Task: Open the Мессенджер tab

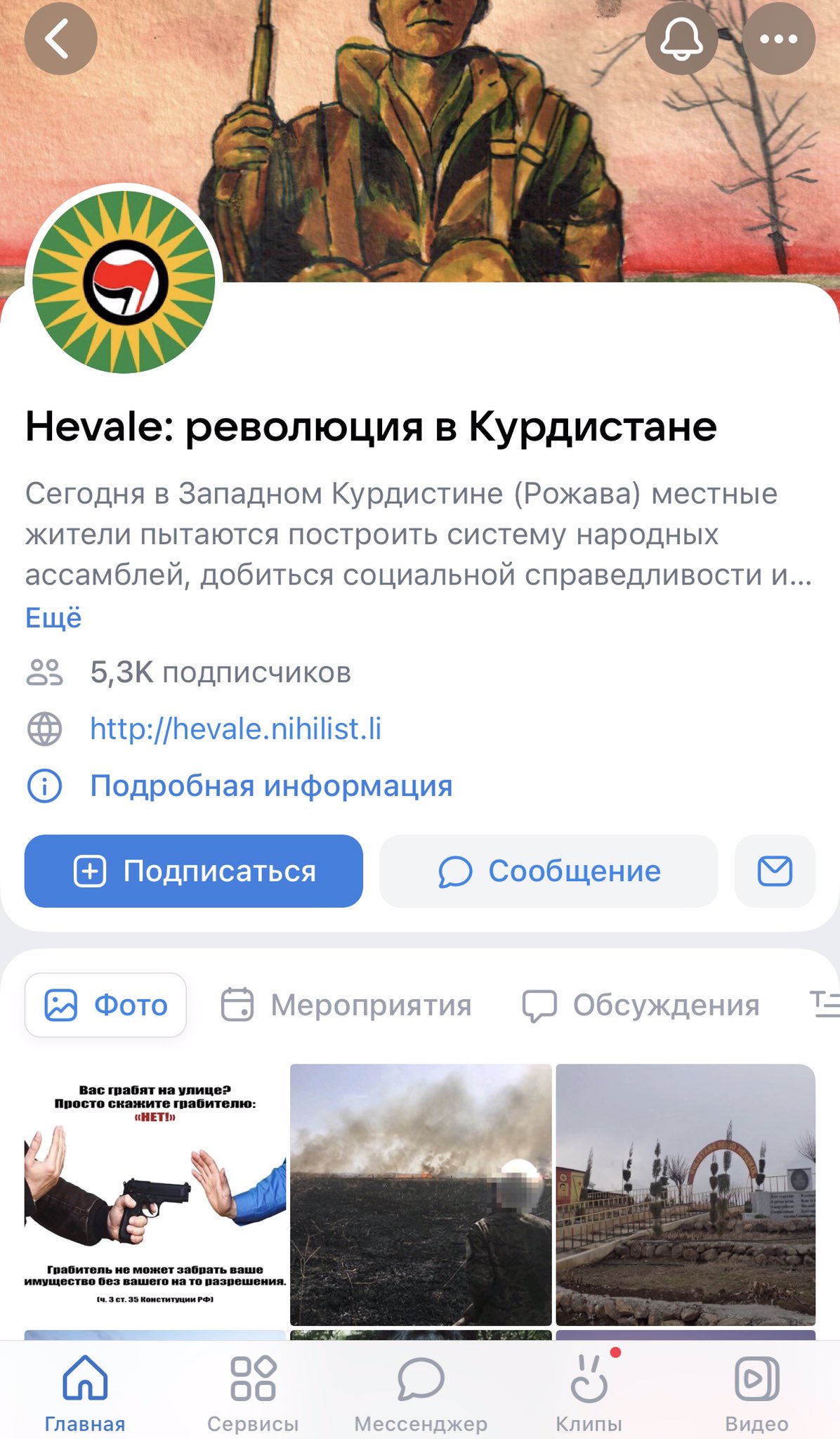Action: 421,1393
